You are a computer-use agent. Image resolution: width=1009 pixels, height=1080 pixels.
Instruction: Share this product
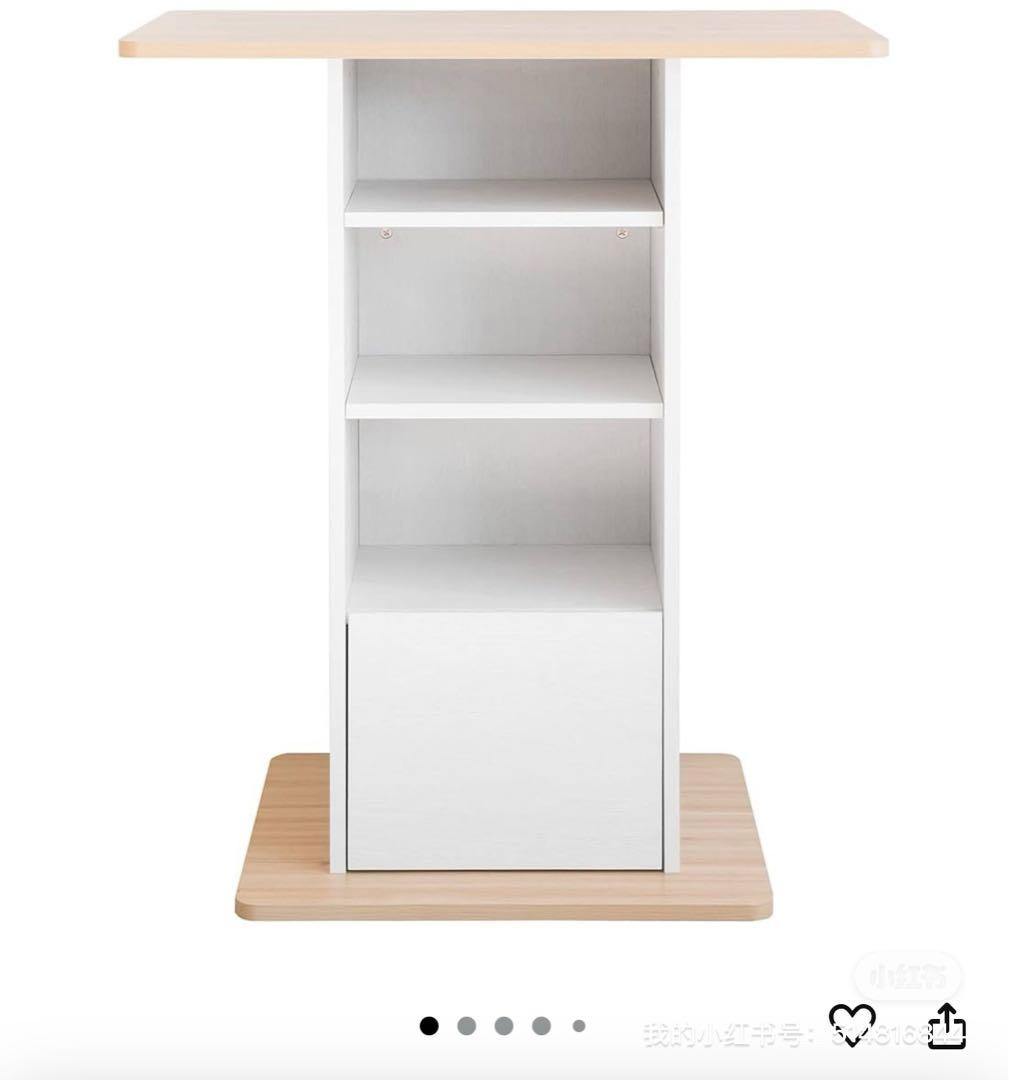click(x=946, y=1026)
